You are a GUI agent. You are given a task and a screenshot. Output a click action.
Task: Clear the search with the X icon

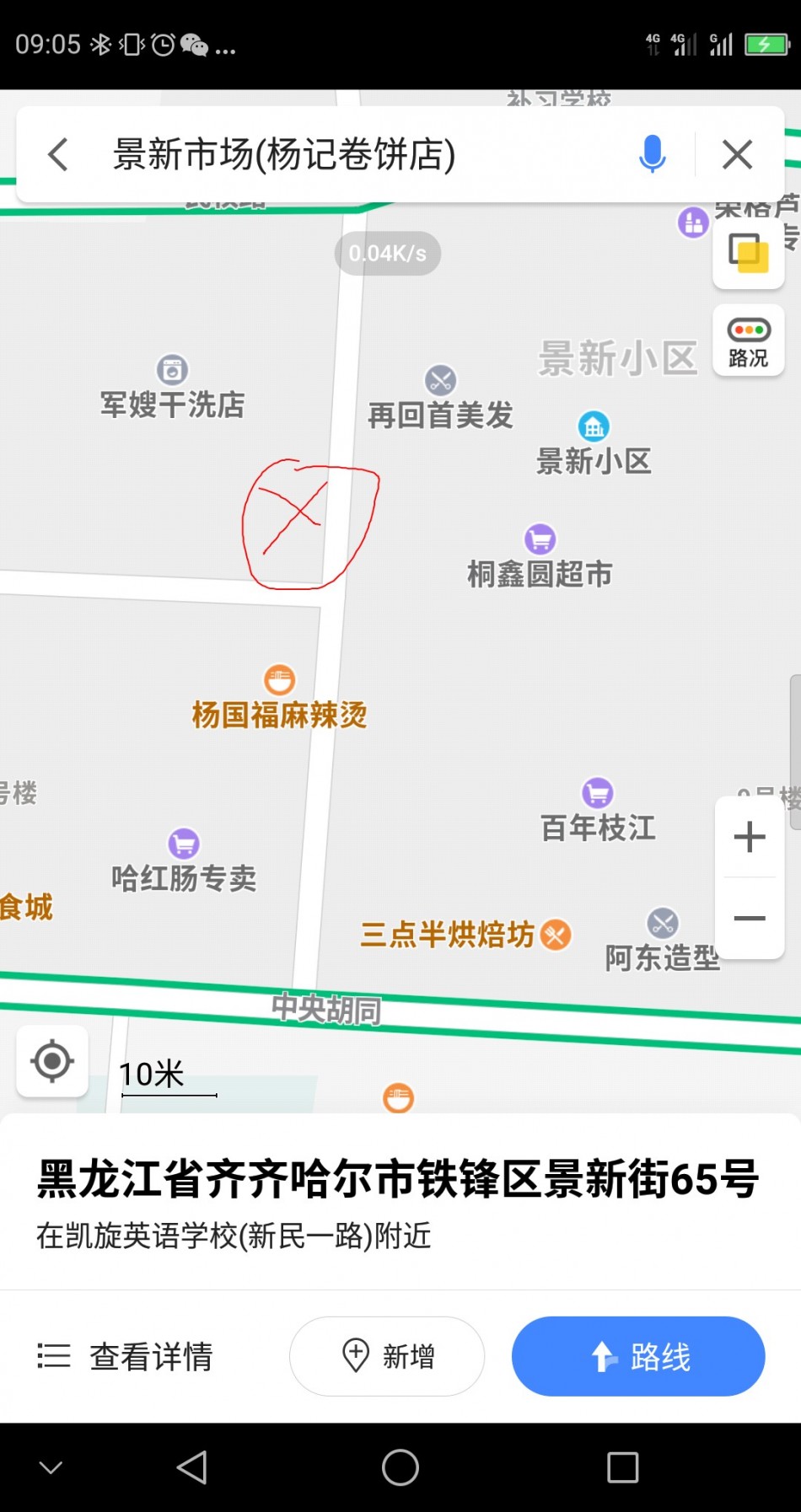pos(738,155)
